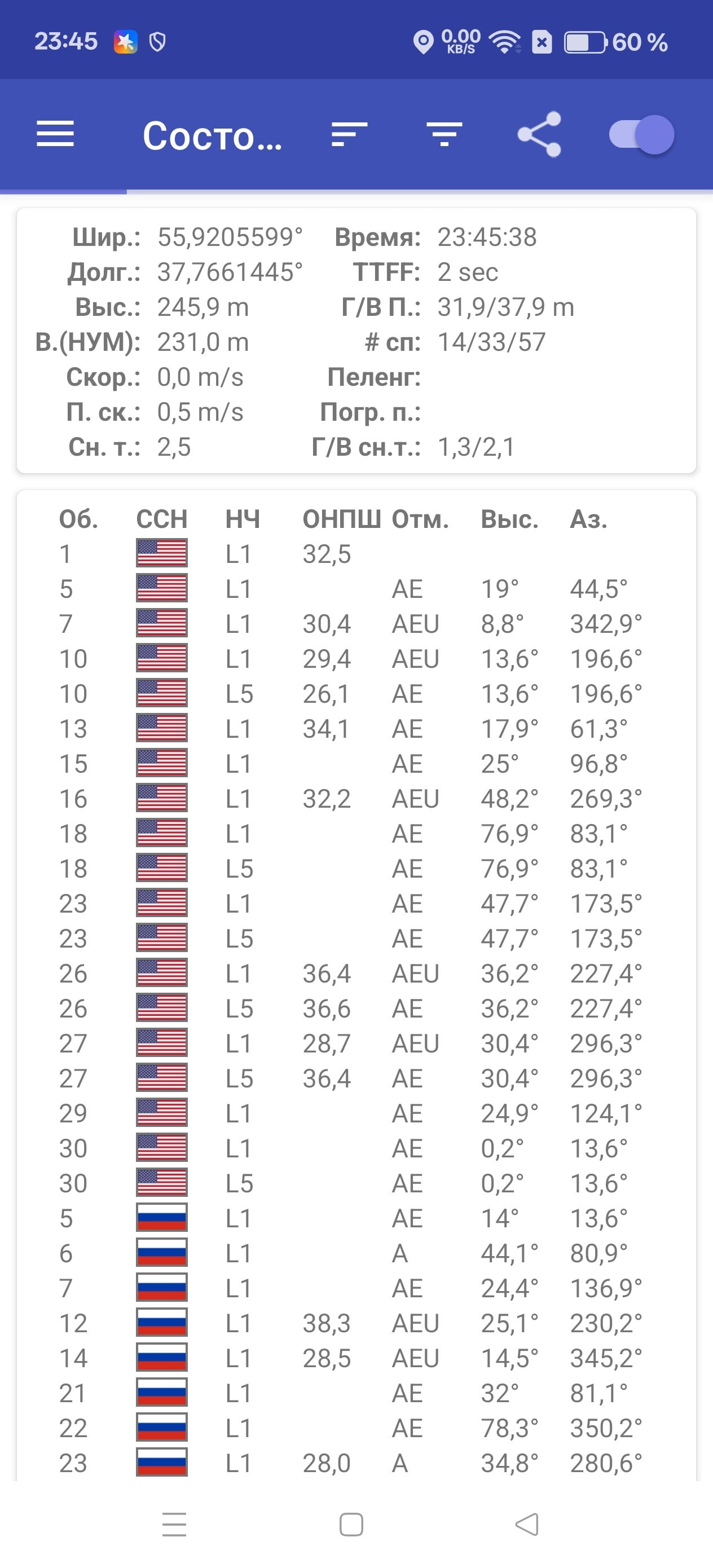Toggle the GNSS tracking switch off

[x=642, y=135]
